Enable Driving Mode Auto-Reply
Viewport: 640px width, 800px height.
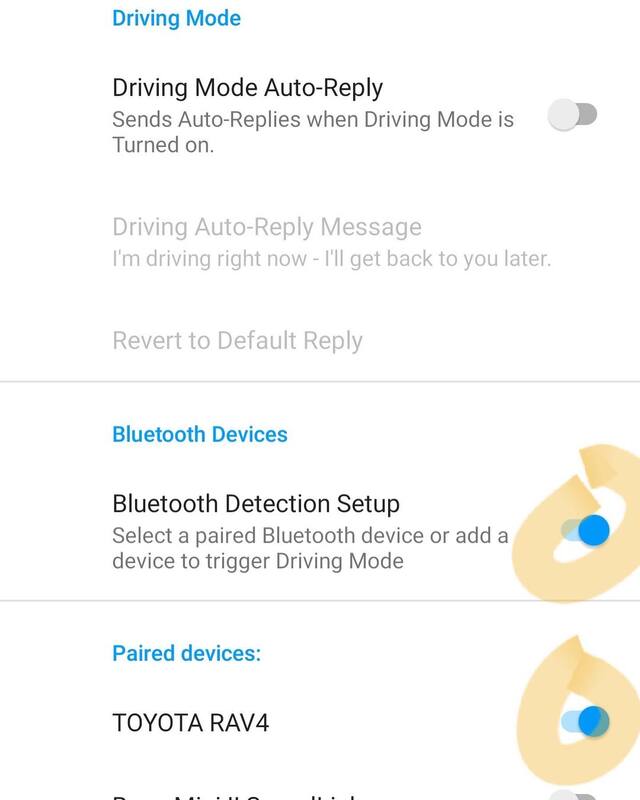pos(572,116)
